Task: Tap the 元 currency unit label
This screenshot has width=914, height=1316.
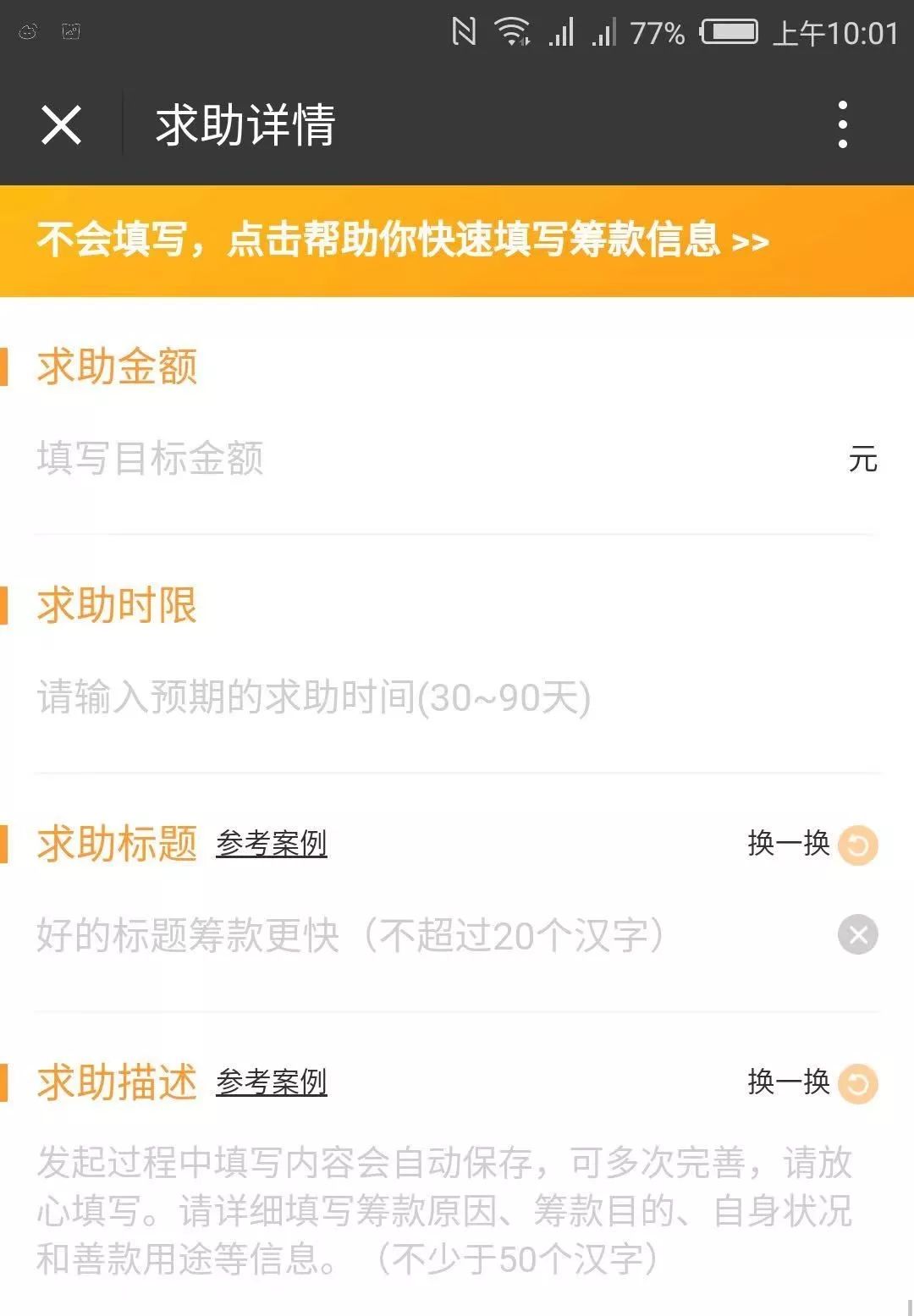Action: point(865,459)
